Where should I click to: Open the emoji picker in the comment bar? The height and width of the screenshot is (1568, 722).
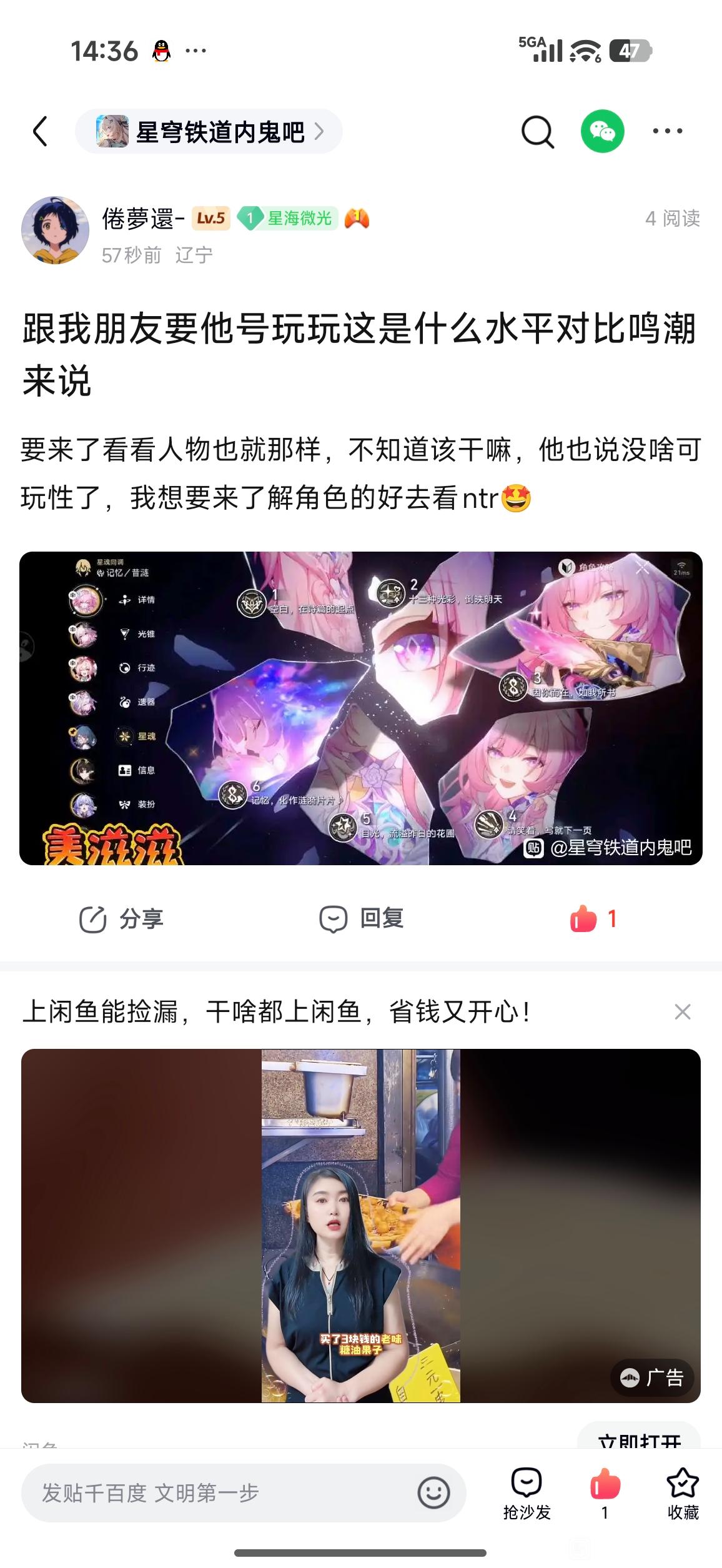(x=433, y=1493)
